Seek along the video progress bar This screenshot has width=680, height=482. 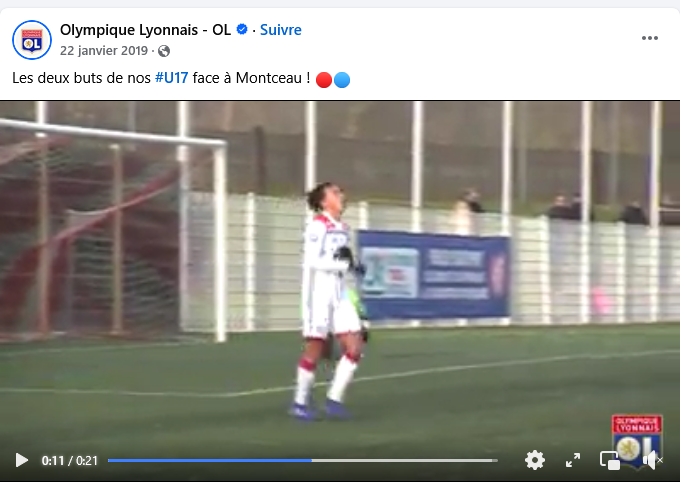pos(302,460)
